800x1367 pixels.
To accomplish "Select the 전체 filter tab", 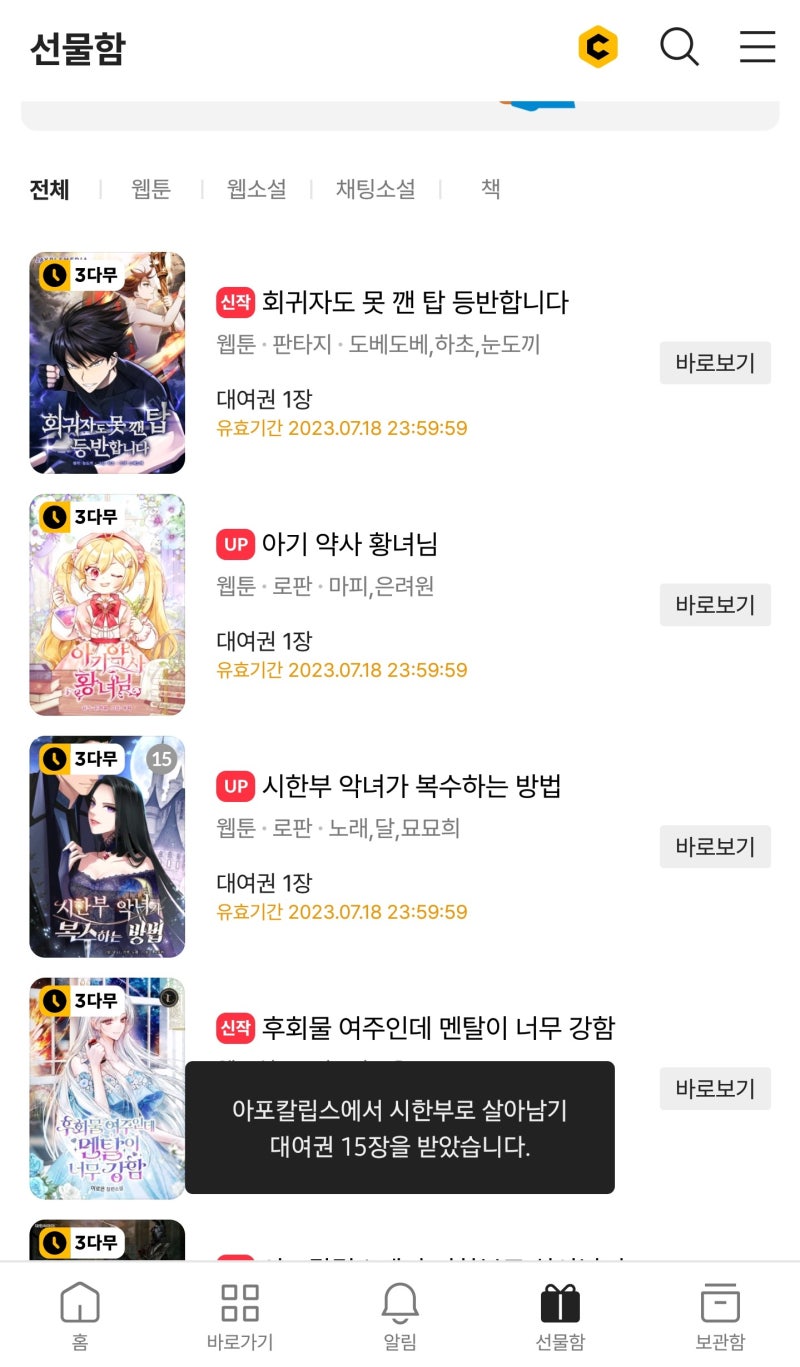I will pyautogui.click(x=47, y=189).
